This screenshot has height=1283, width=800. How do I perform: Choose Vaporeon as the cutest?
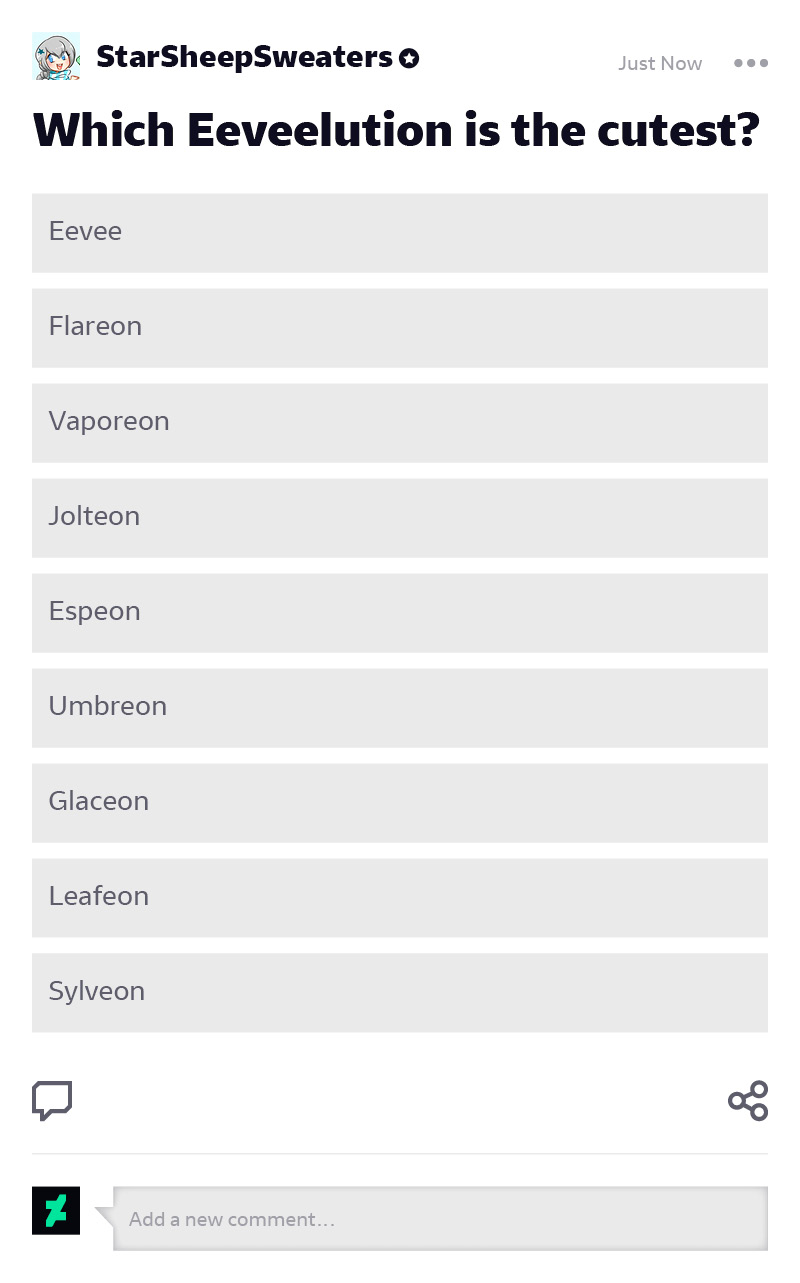point(400,423)
